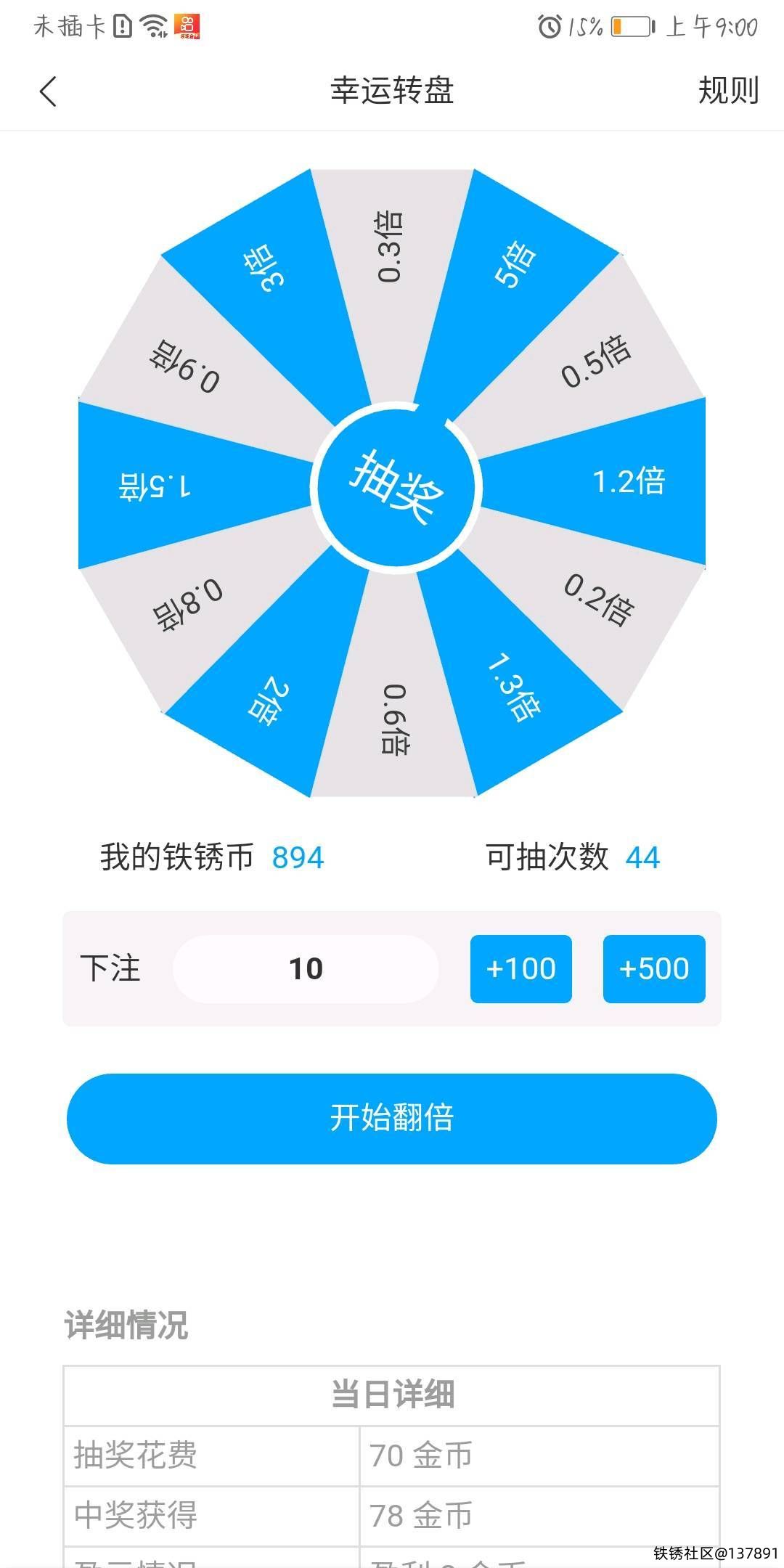Go back using the header arrow
Screen dimensions: 784x1568
(x=48, y=91)
